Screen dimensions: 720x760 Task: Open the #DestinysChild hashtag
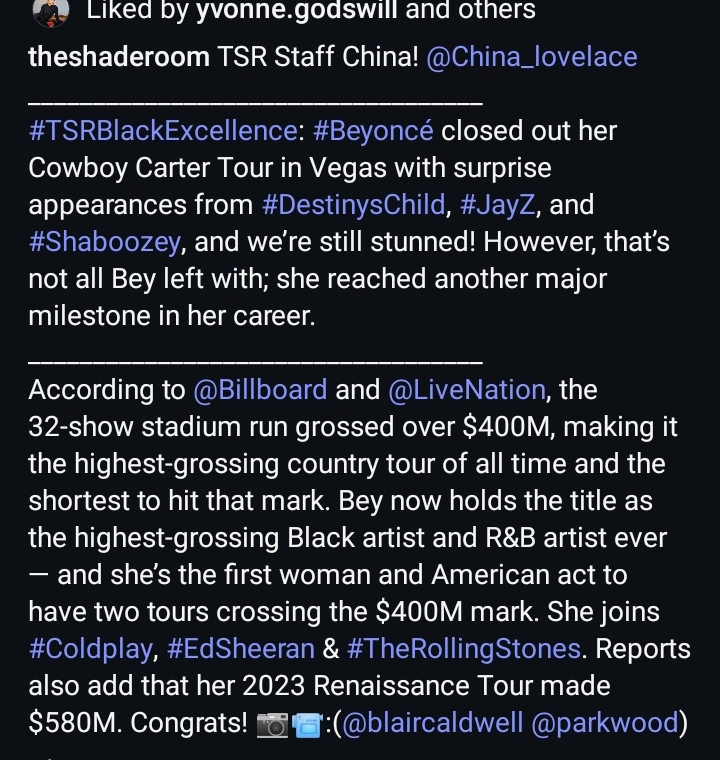pos(353,205)
